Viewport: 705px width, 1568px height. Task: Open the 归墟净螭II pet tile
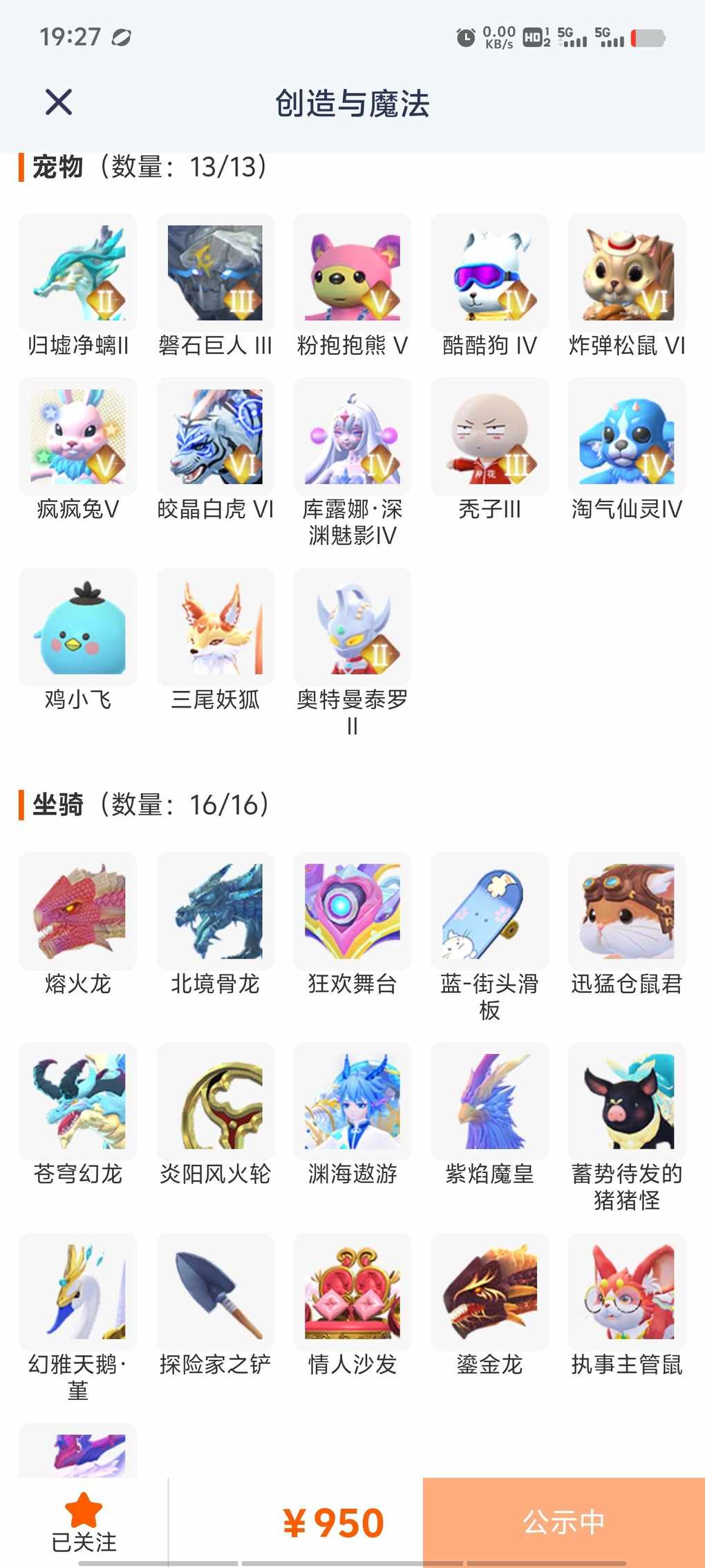pyautogui.click(x=77, y=273)
